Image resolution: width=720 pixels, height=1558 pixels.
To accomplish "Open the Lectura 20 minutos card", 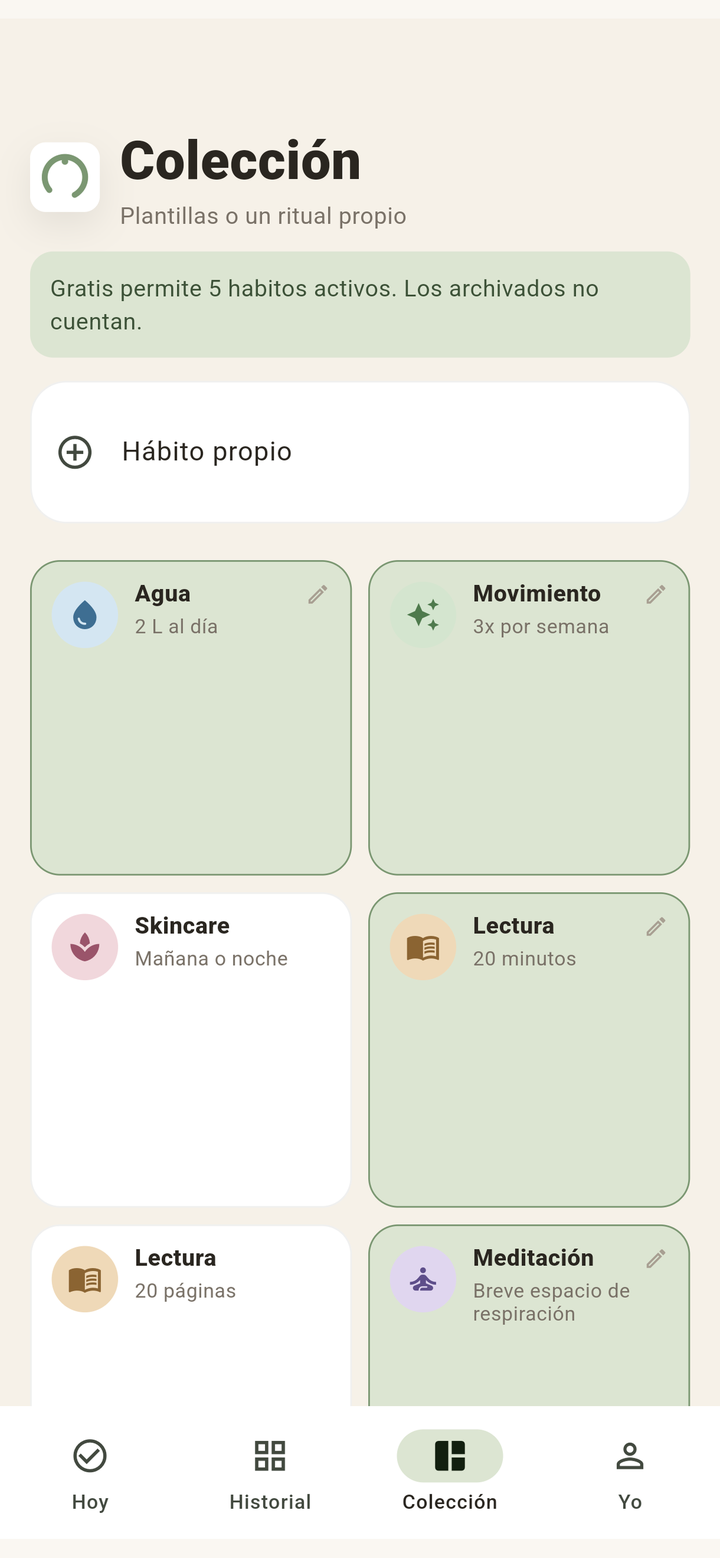I will [x=529, y=1050].
